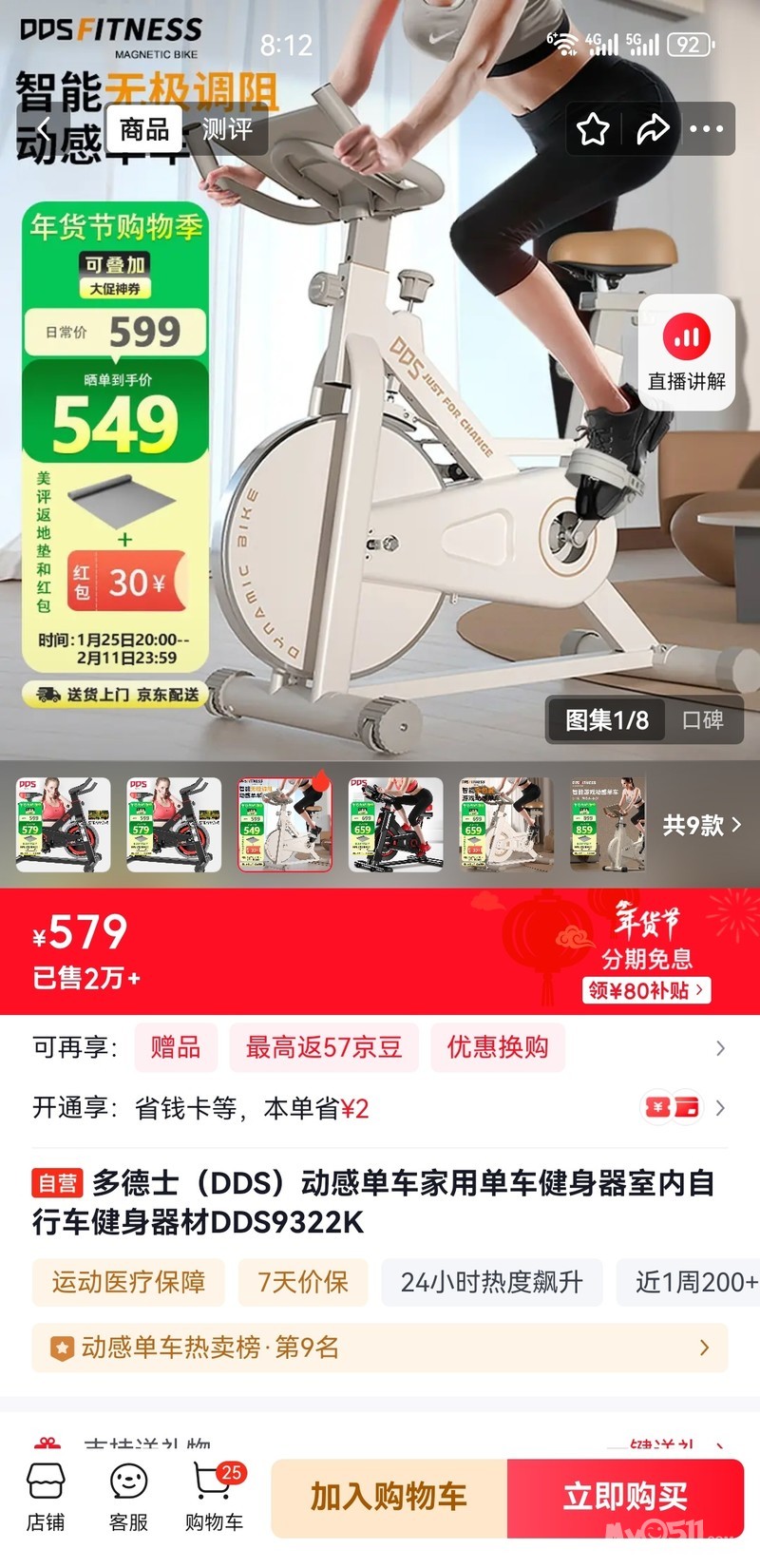Favorite this product with the star icon
Screen dimensions: 760x1568
point(593,128)
